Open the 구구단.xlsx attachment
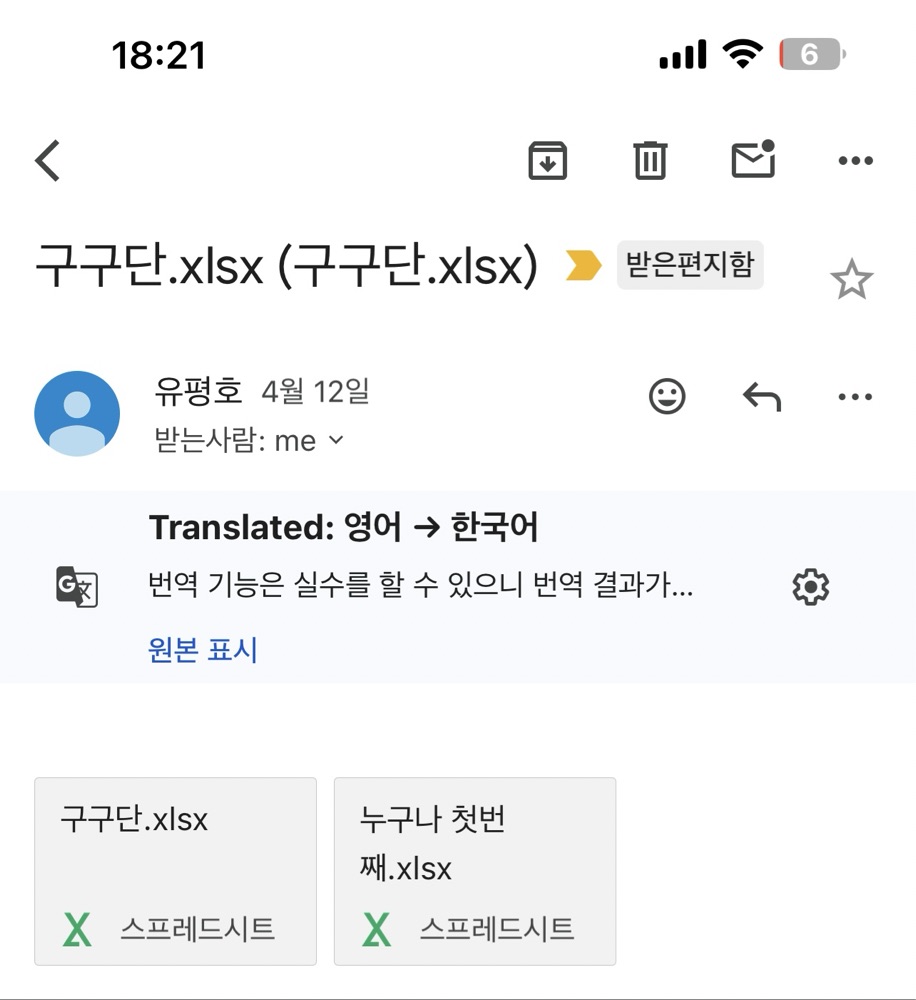The width and height of the screenshot is (916, 1000). point(175,871)
